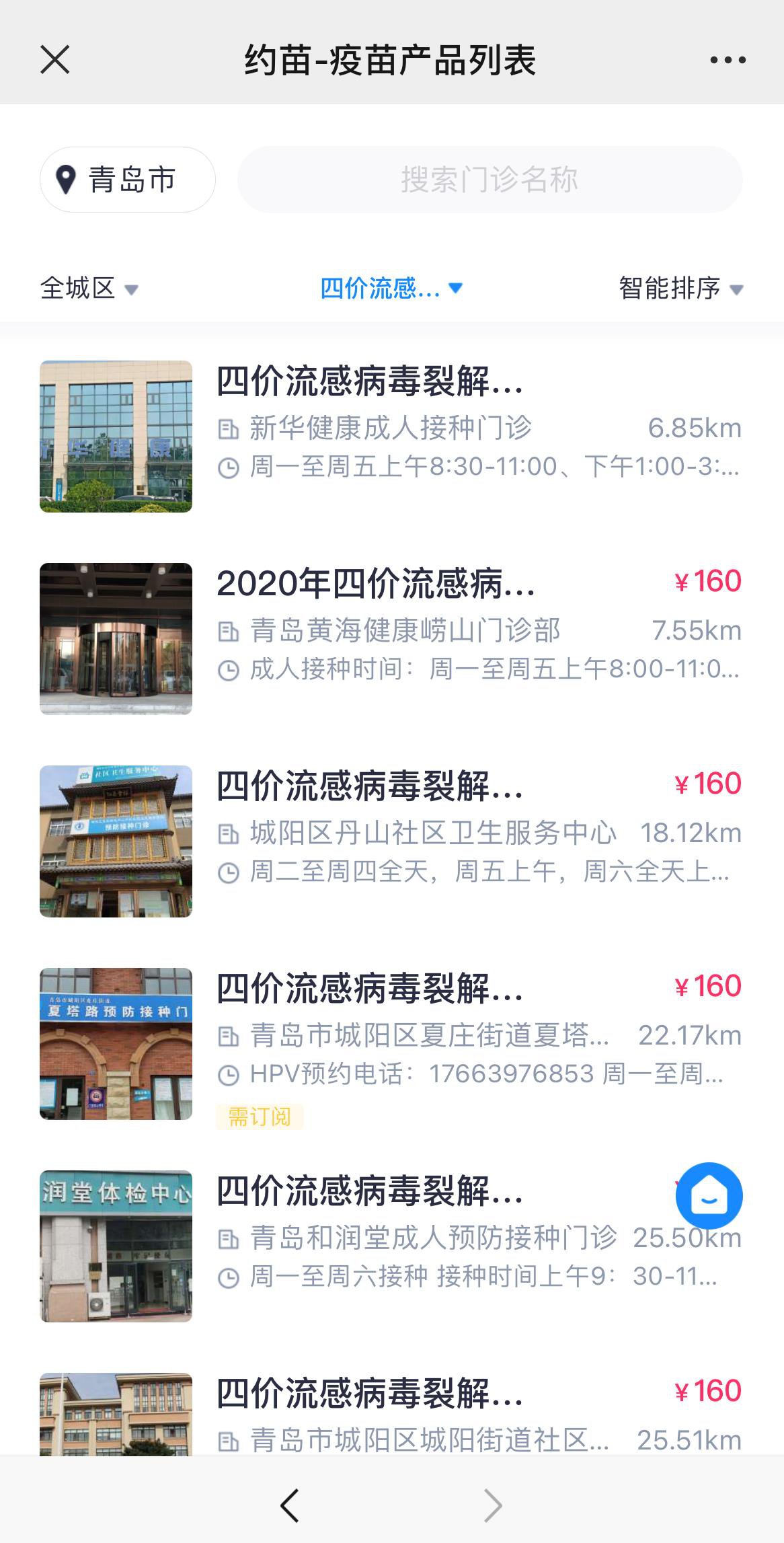Open the three-dot overflow menu
The image size is (784, 1543).
[728, 60]
